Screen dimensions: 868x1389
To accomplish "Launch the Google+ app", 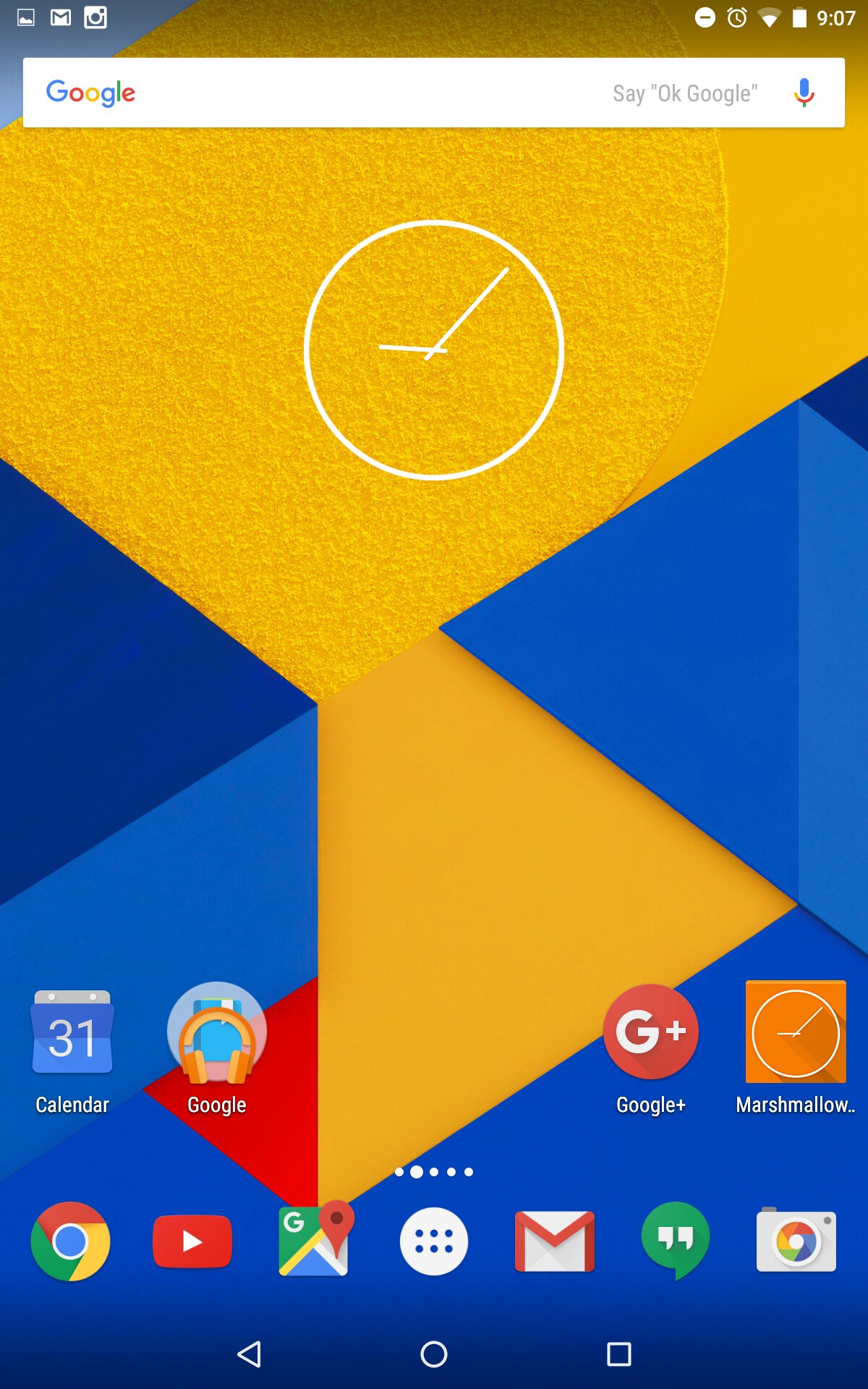I will pos(651,1032).
